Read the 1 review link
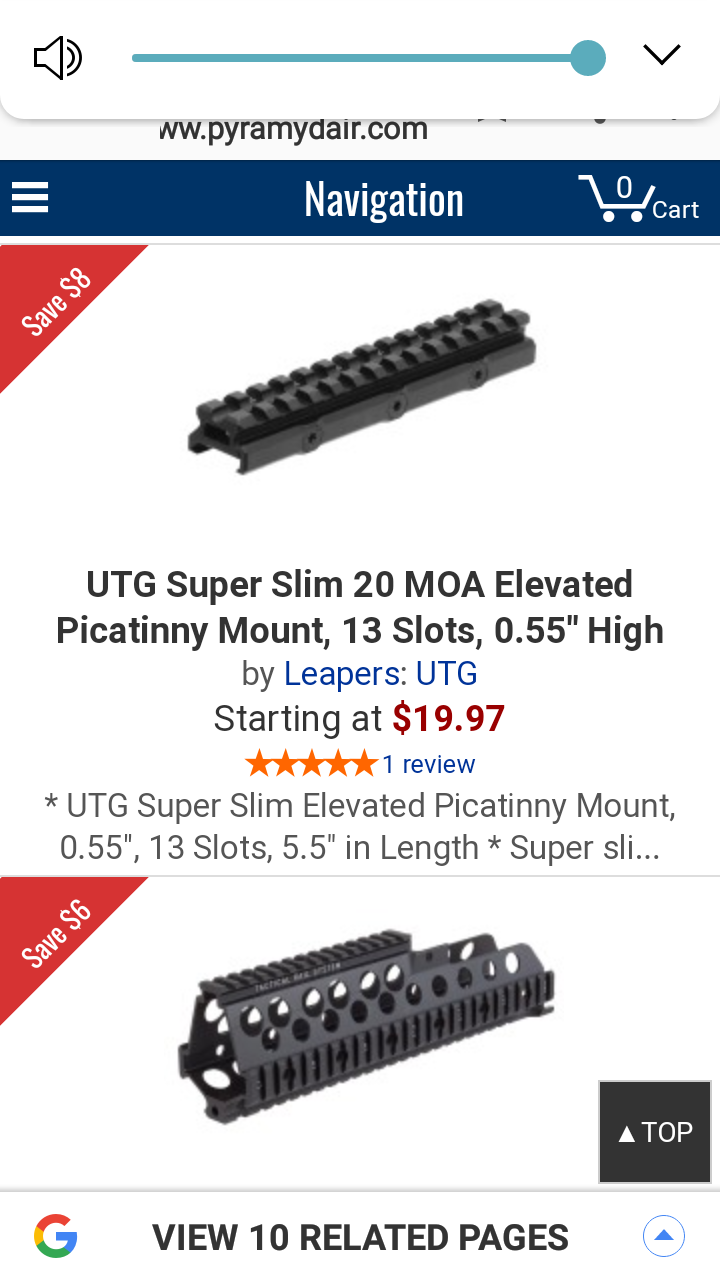This screenshot has height=1280, width=720. pos(428,765)
